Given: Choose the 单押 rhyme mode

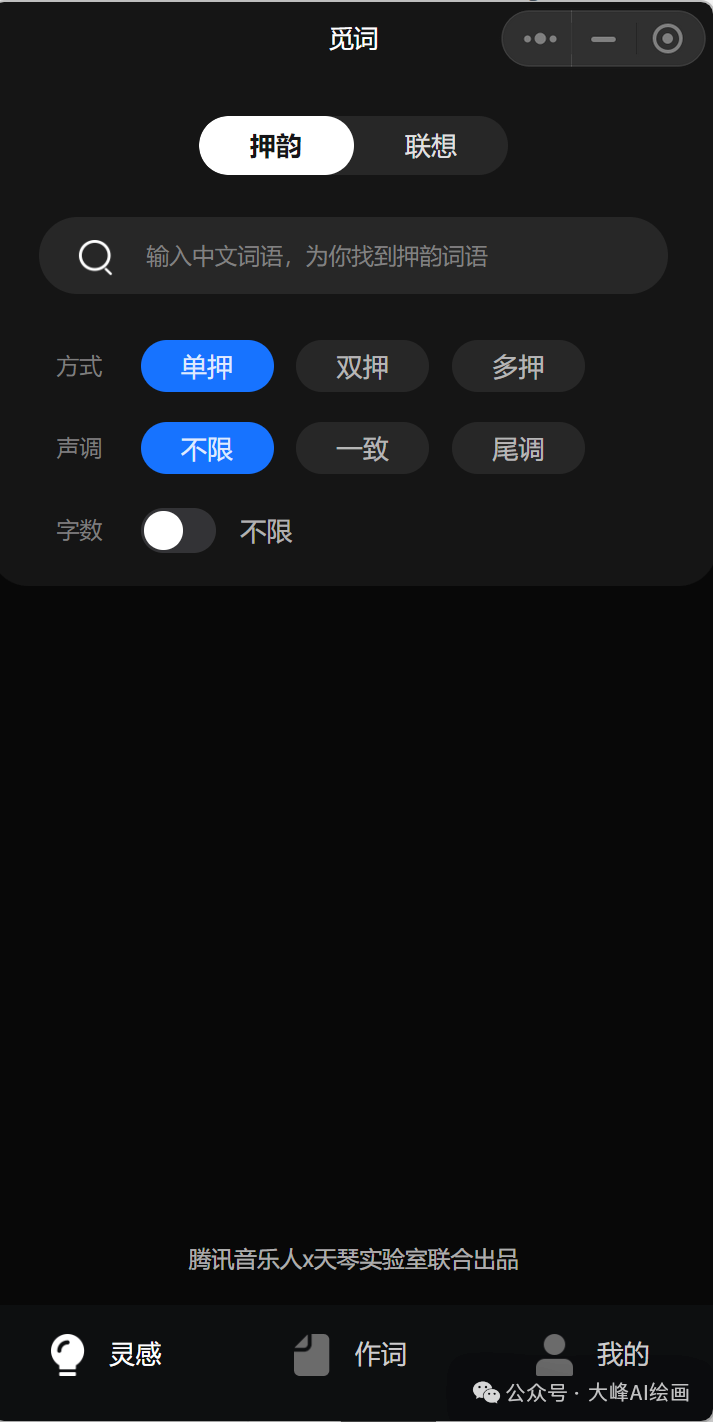Looking at the screenshot, I should tap(207, 366).
